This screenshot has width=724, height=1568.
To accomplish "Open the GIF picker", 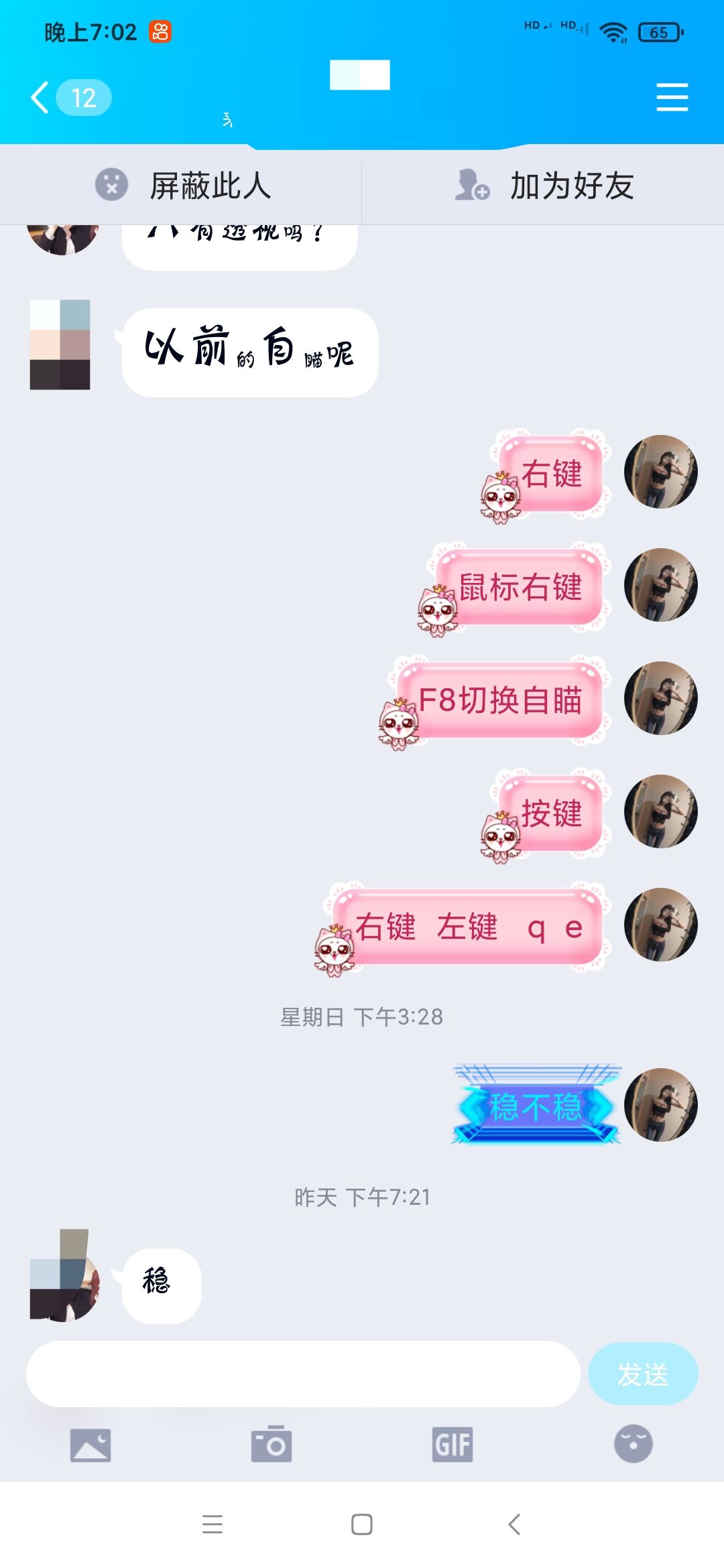I will click(452, 1445).
